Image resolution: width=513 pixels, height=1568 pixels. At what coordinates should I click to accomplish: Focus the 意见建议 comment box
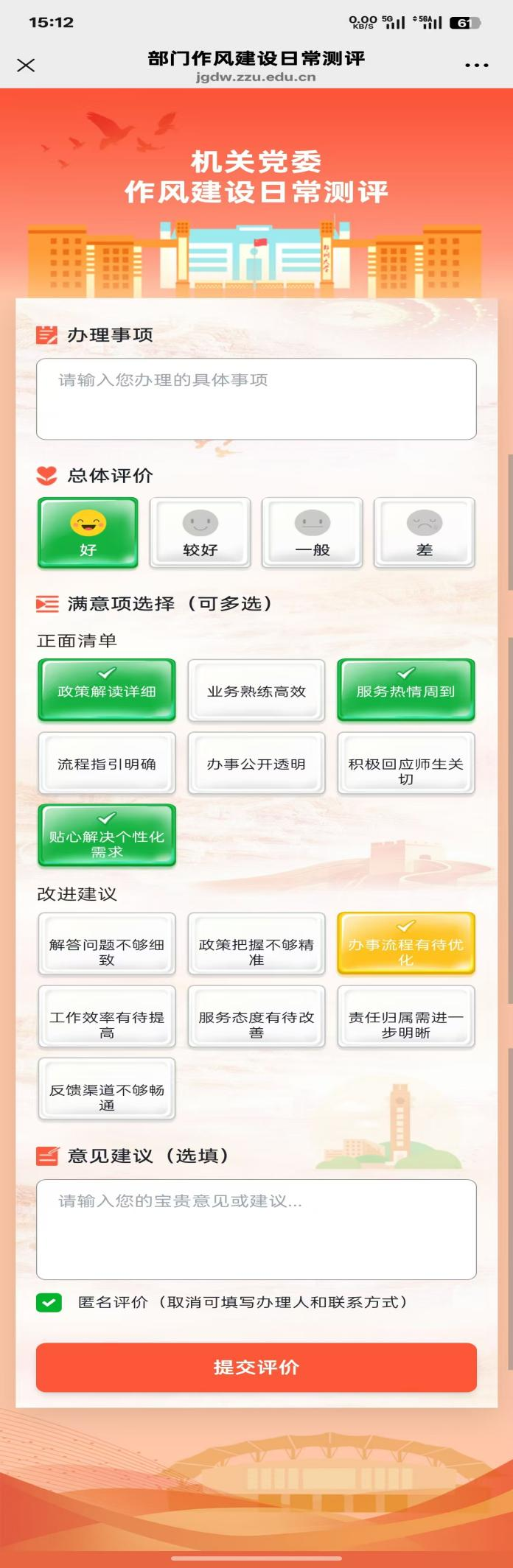click(x=256, y=1228)
